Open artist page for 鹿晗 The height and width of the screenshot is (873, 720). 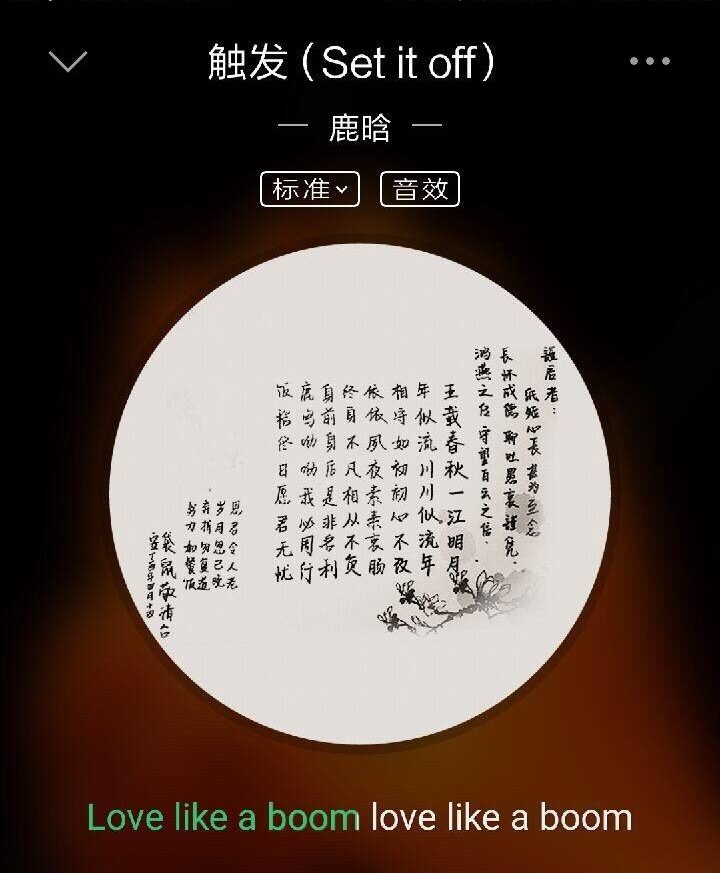(x=360, y=123)
